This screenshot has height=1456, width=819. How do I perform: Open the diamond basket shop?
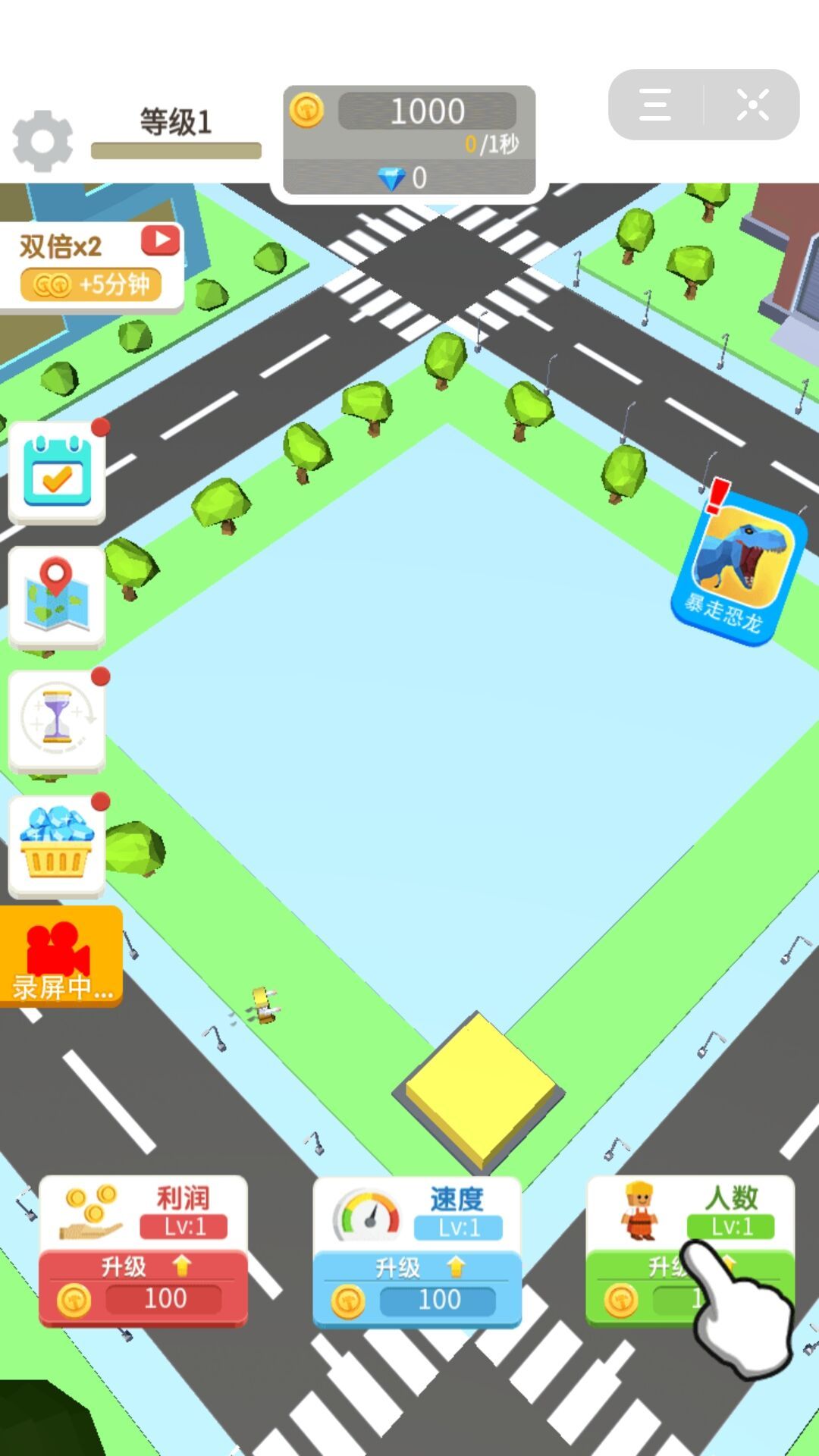(57, 846)
